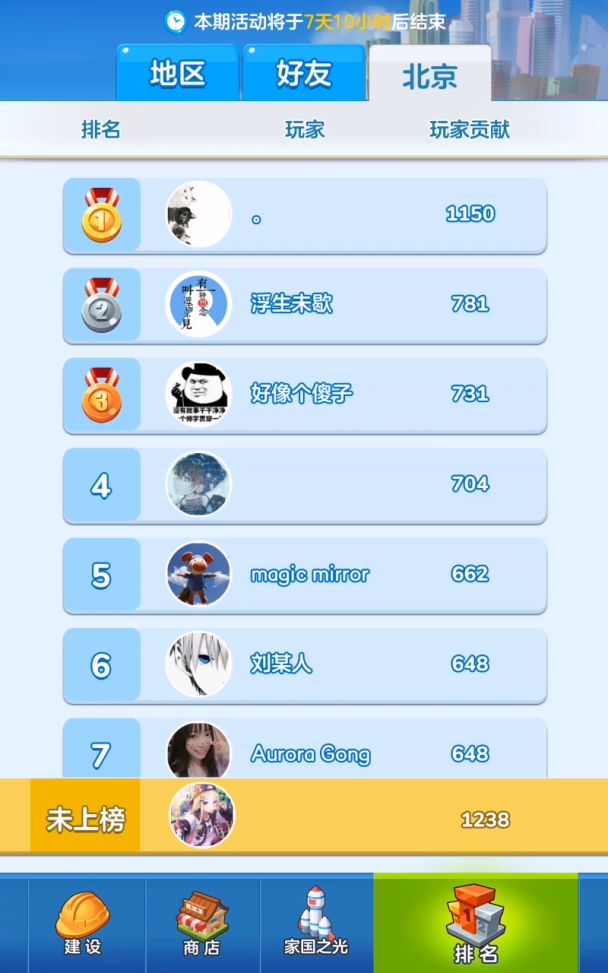View magic mirror's ranking entry
The width and height of the screenshot is (608, 973).
pos(305,575)
